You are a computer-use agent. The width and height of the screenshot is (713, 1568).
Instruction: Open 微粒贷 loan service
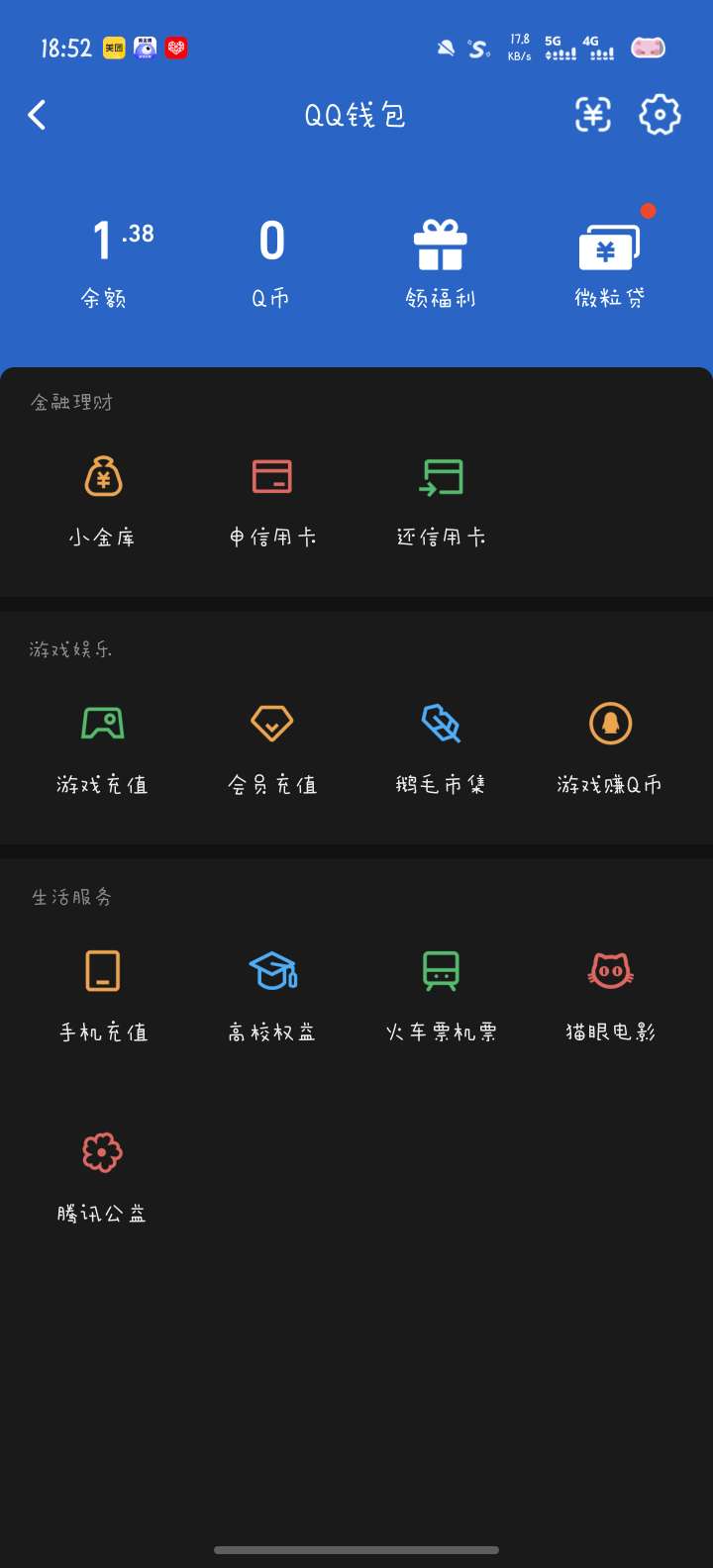(610, 261)
